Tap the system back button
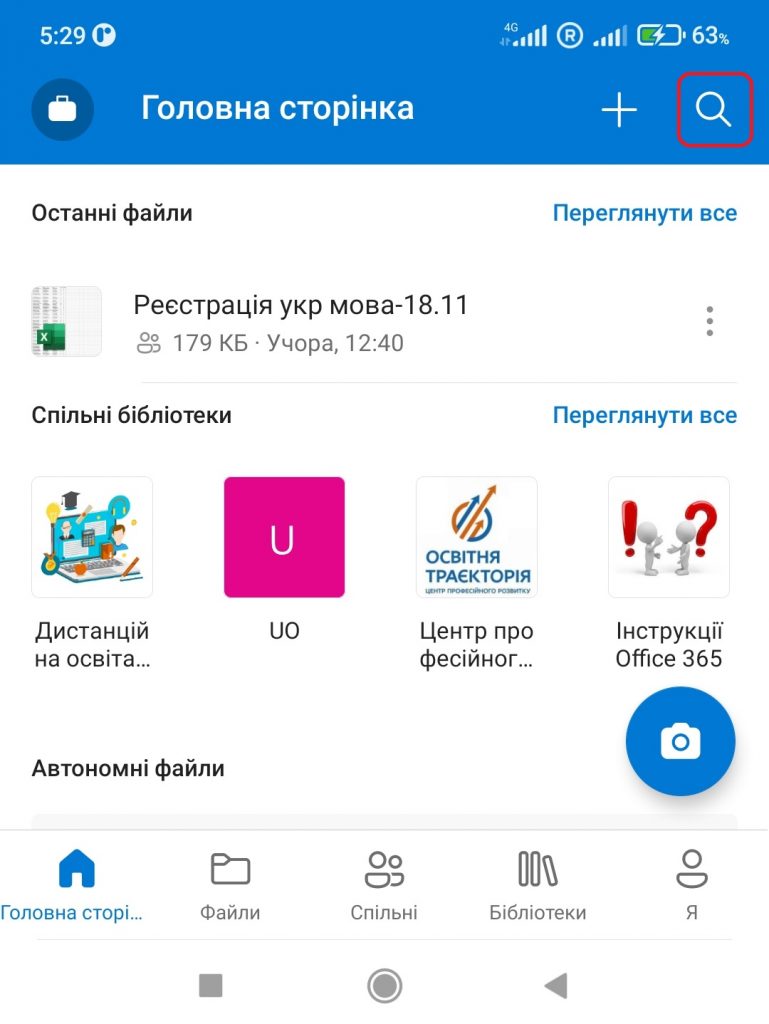Image resolution: width=769 pixels, height=1024 pixels. tap(556, 986)
